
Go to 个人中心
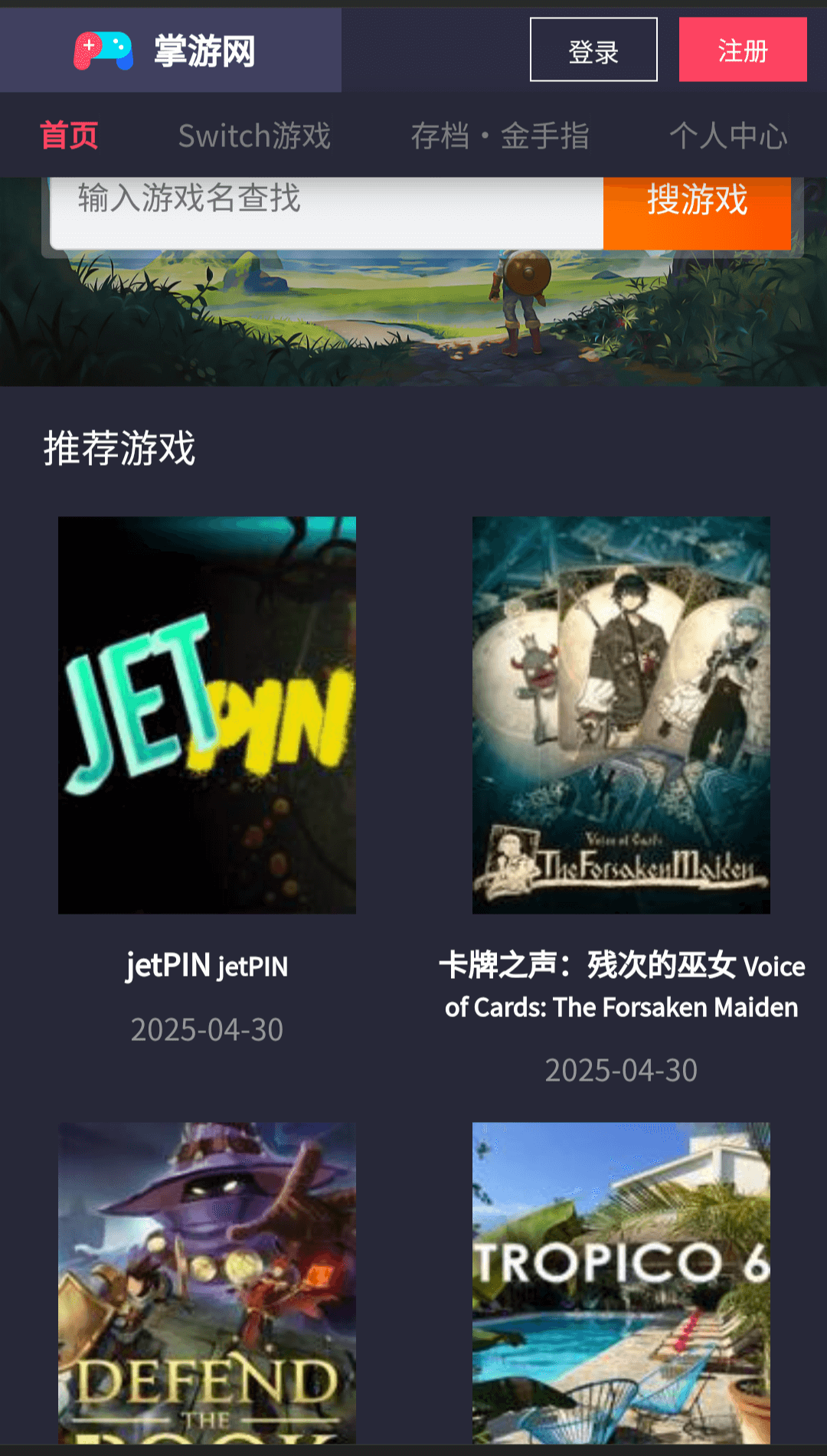pos(730,136)
